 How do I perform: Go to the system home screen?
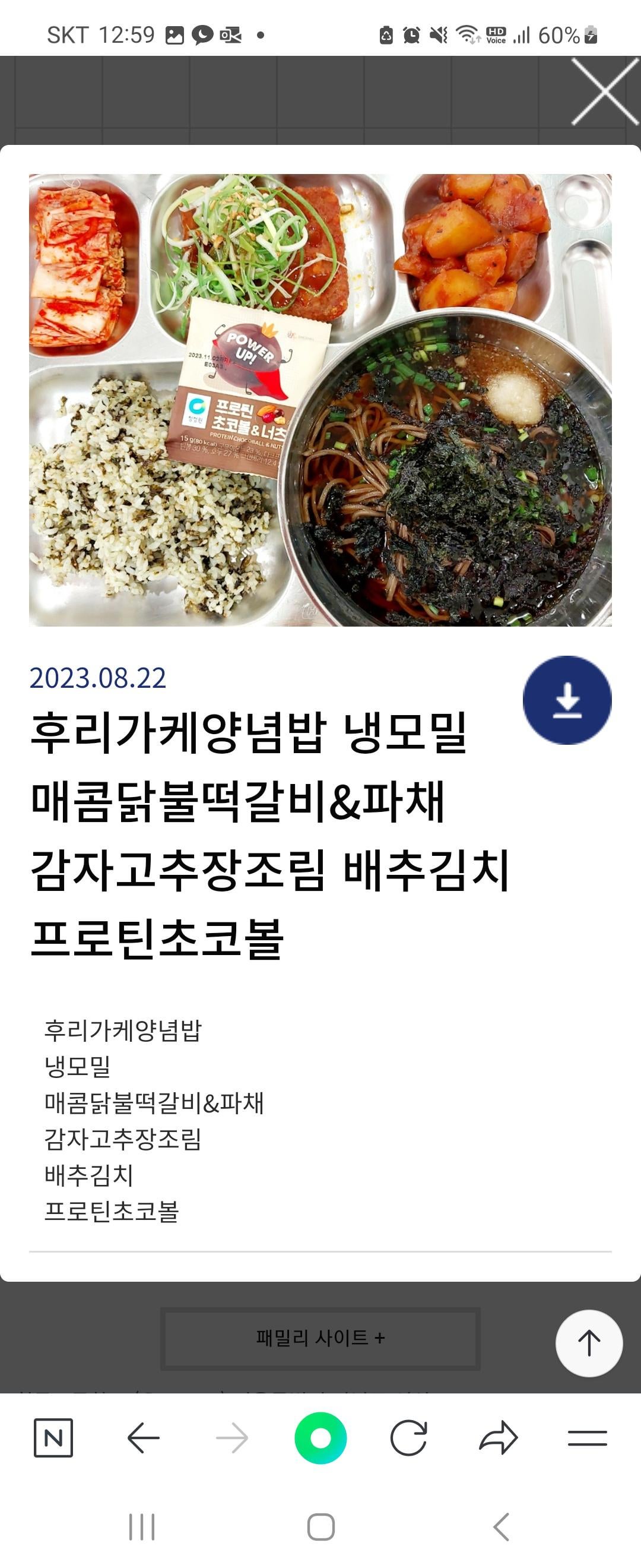click(320, 1526)
